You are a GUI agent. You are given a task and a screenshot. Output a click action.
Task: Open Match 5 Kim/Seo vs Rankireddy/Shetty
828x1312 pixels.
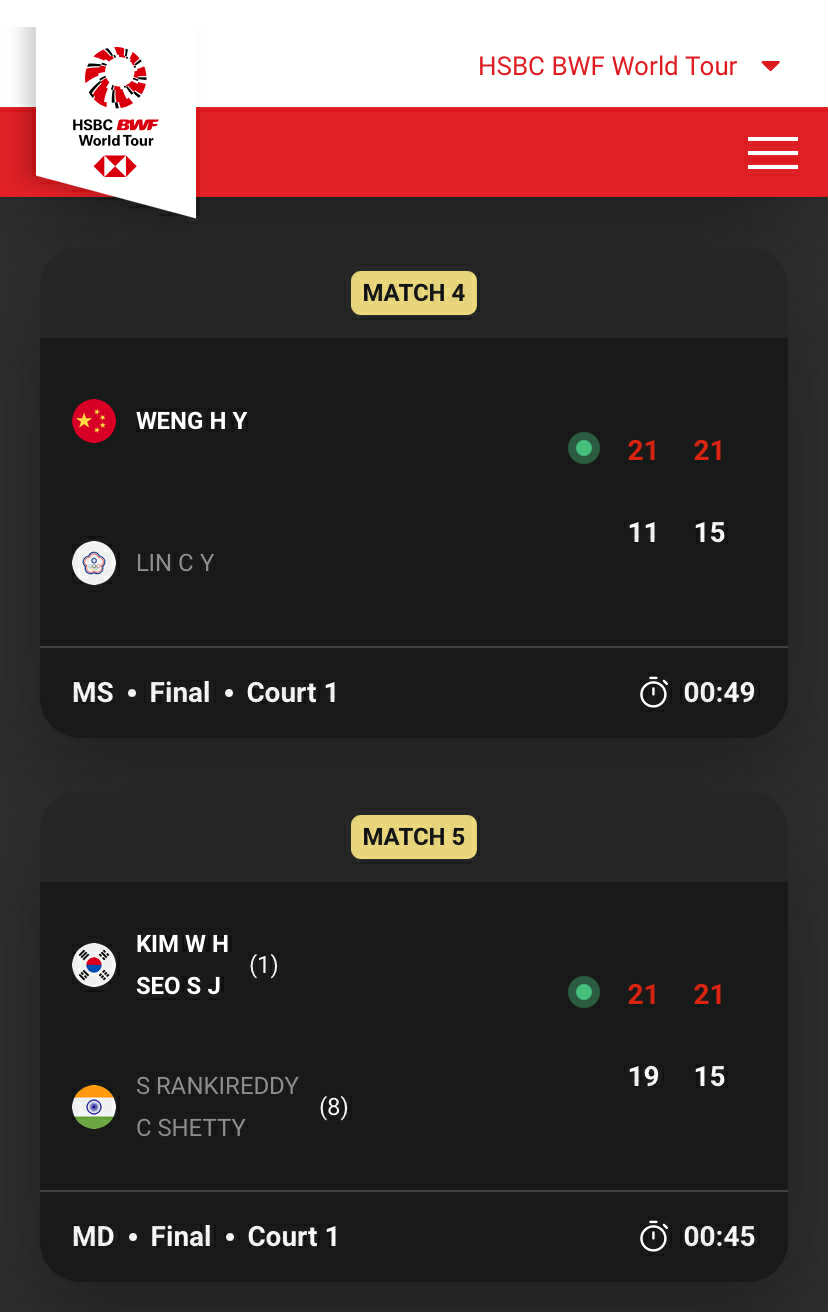(x=413, y=1034)
